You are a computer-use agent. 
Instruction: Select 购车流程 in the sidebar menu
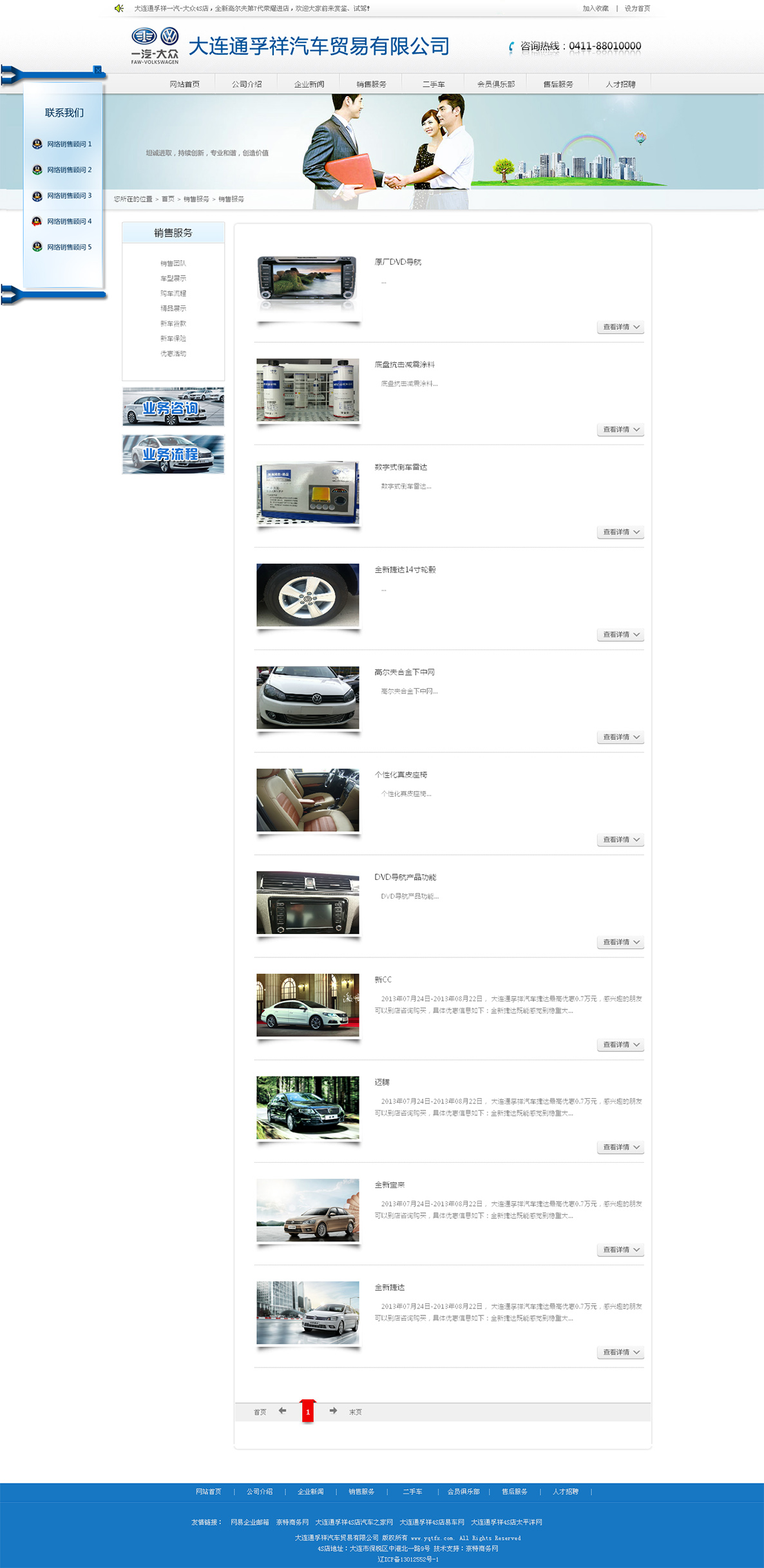click(x=173, y=293)
